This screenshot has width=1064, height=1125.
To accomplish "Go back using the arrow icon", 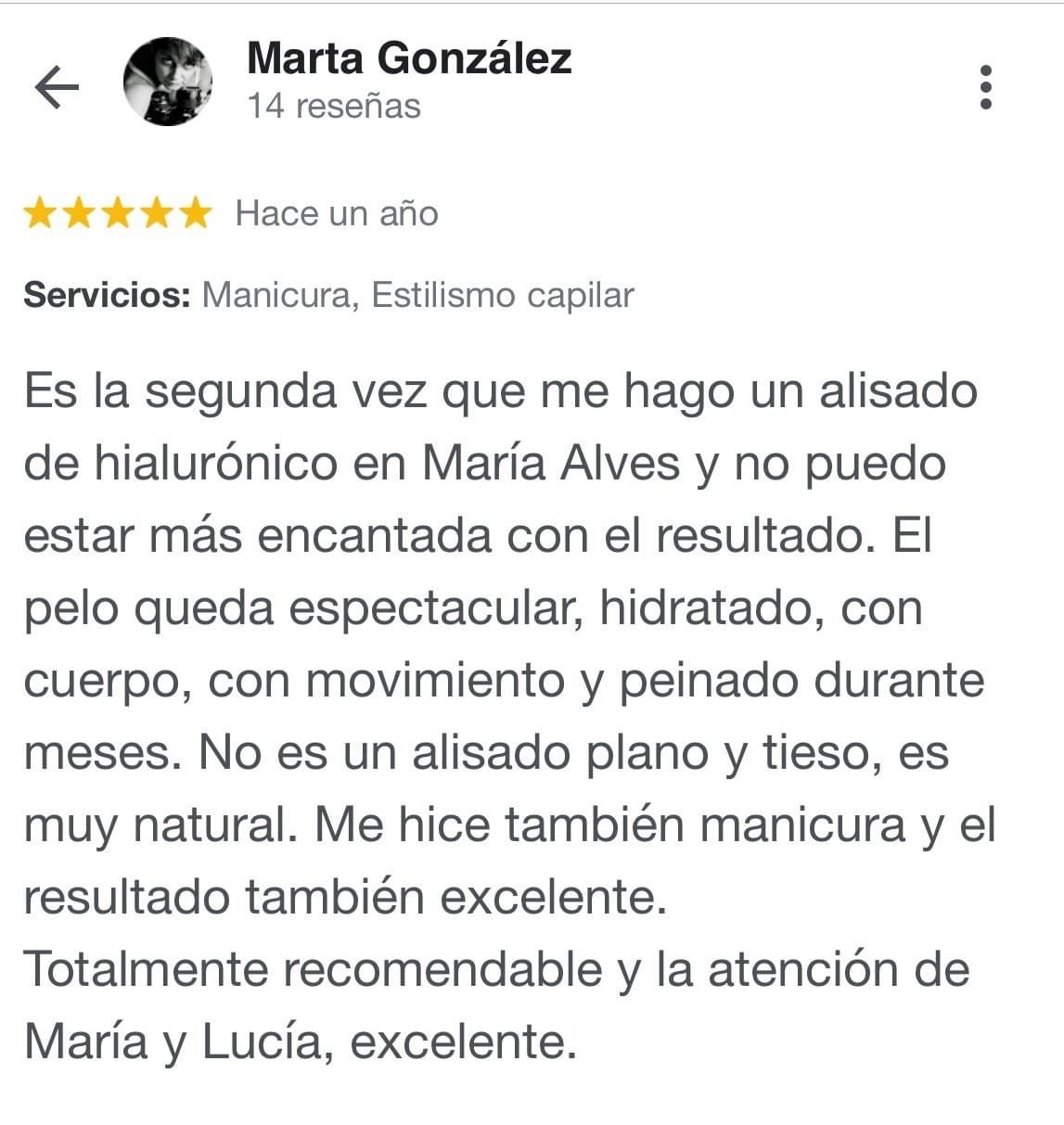I will [58, 87].
